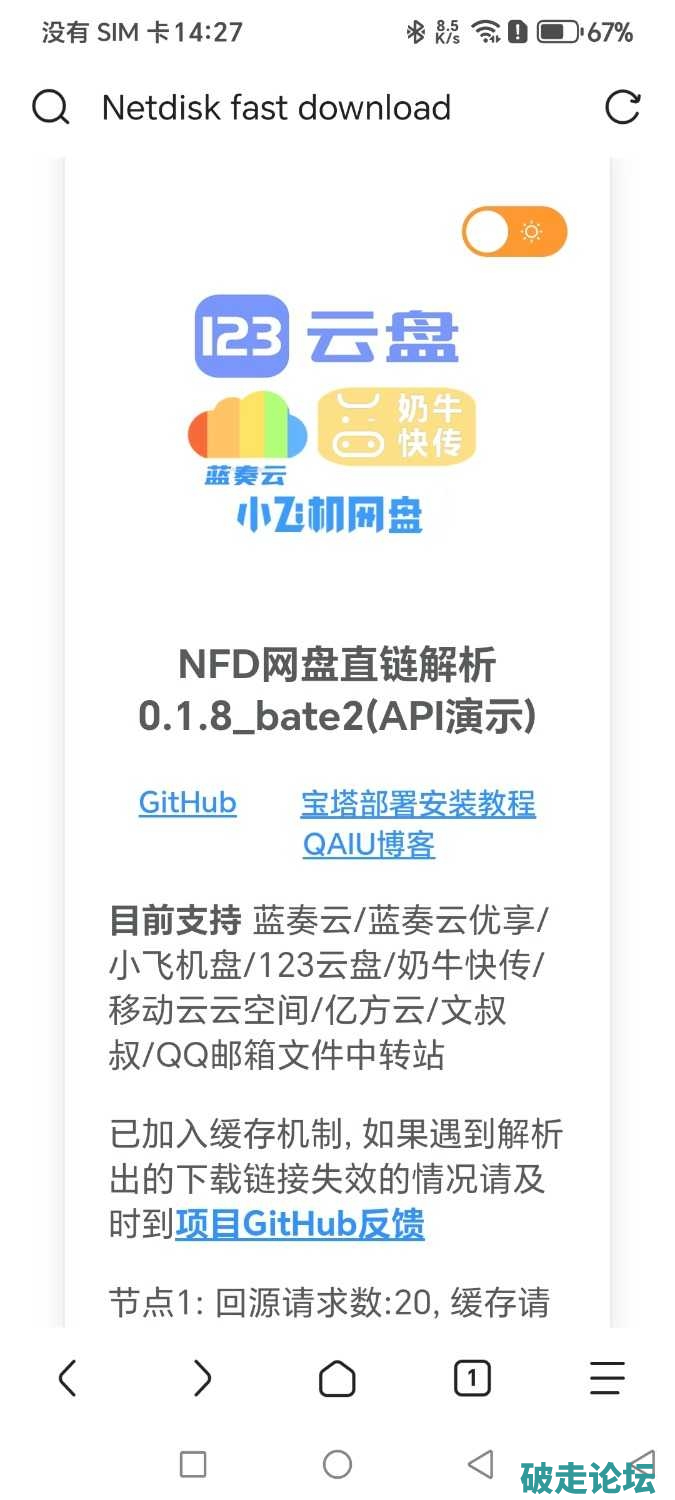Open the address bar showing Netdisk fast download

click(x=277, y=107)
